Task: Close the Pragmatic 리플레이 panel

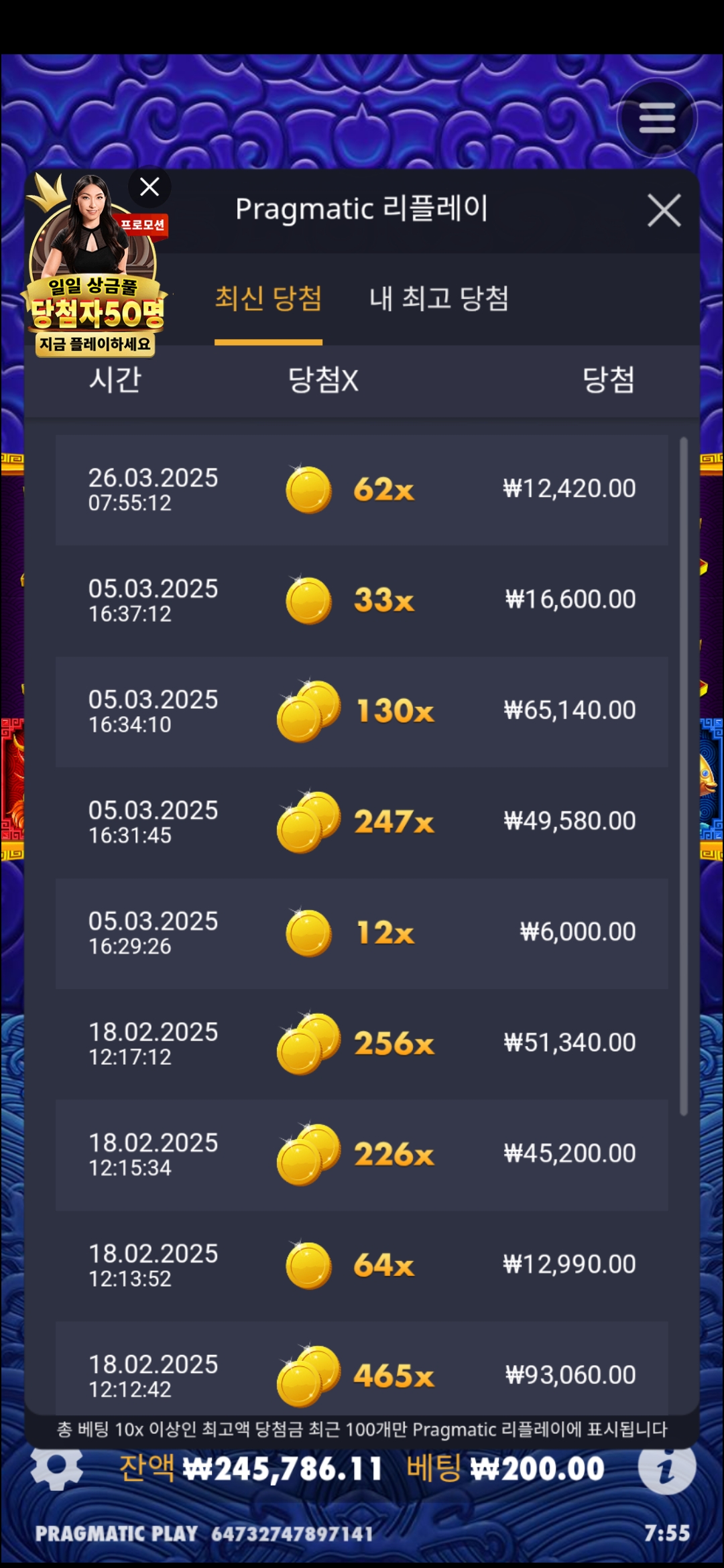Action: 664,210
